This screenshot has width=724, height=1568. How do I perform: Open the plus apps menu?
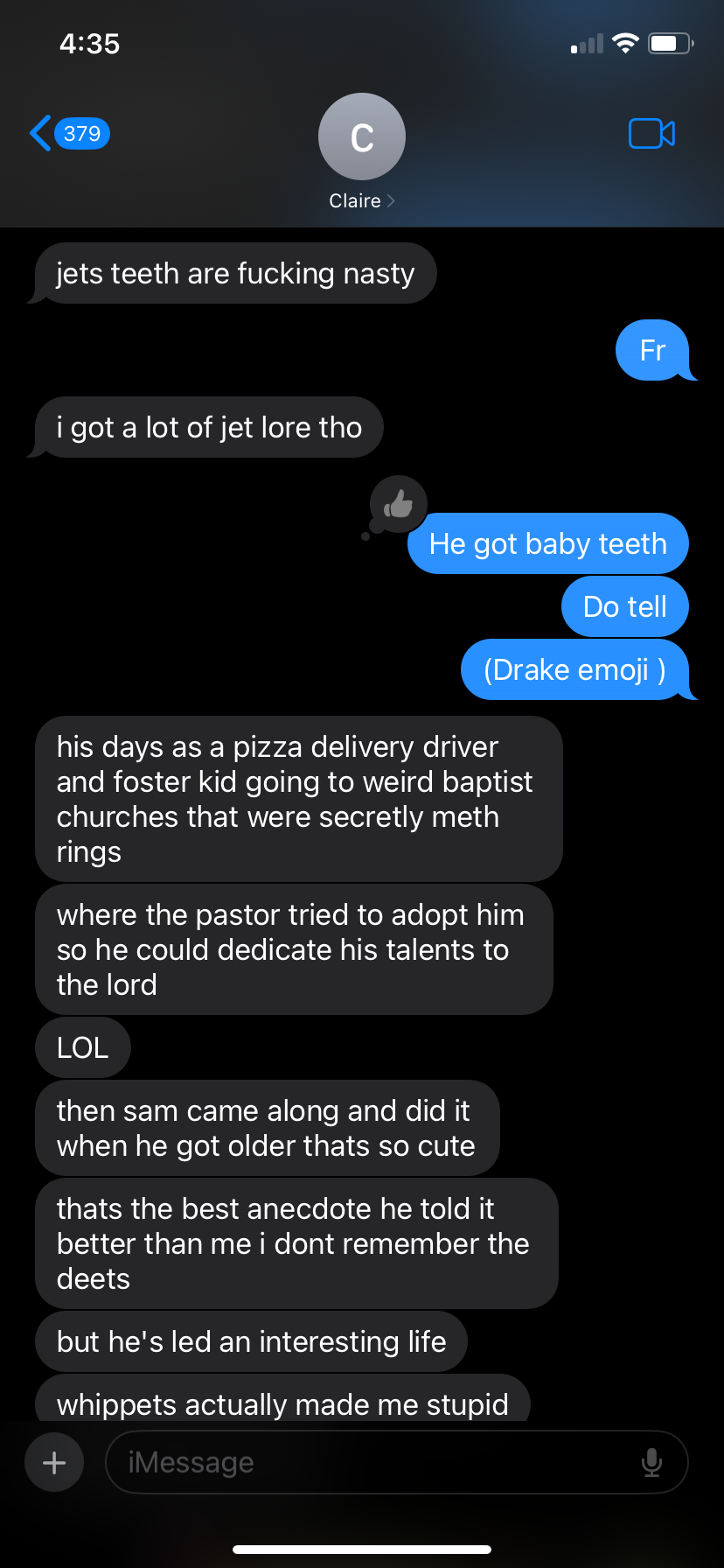pyautogui.click(x=54, y=1462)
